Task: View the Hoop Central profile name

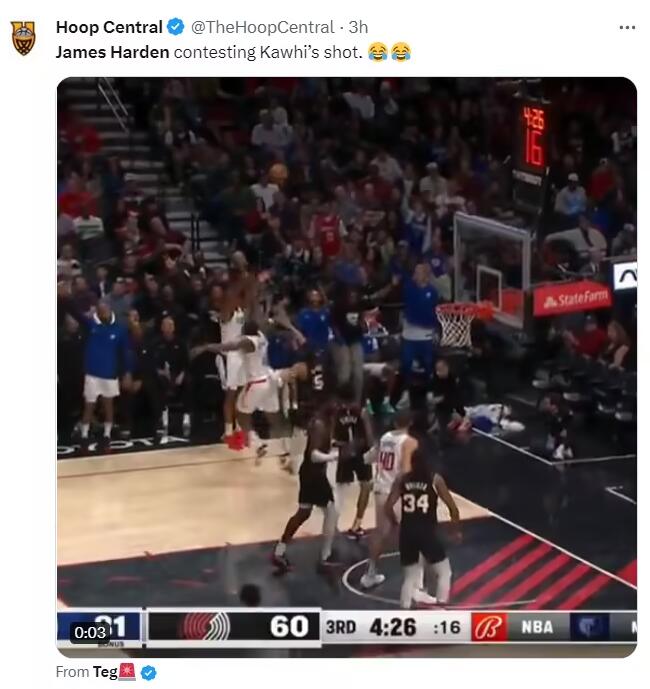Action: click(109, 27)
